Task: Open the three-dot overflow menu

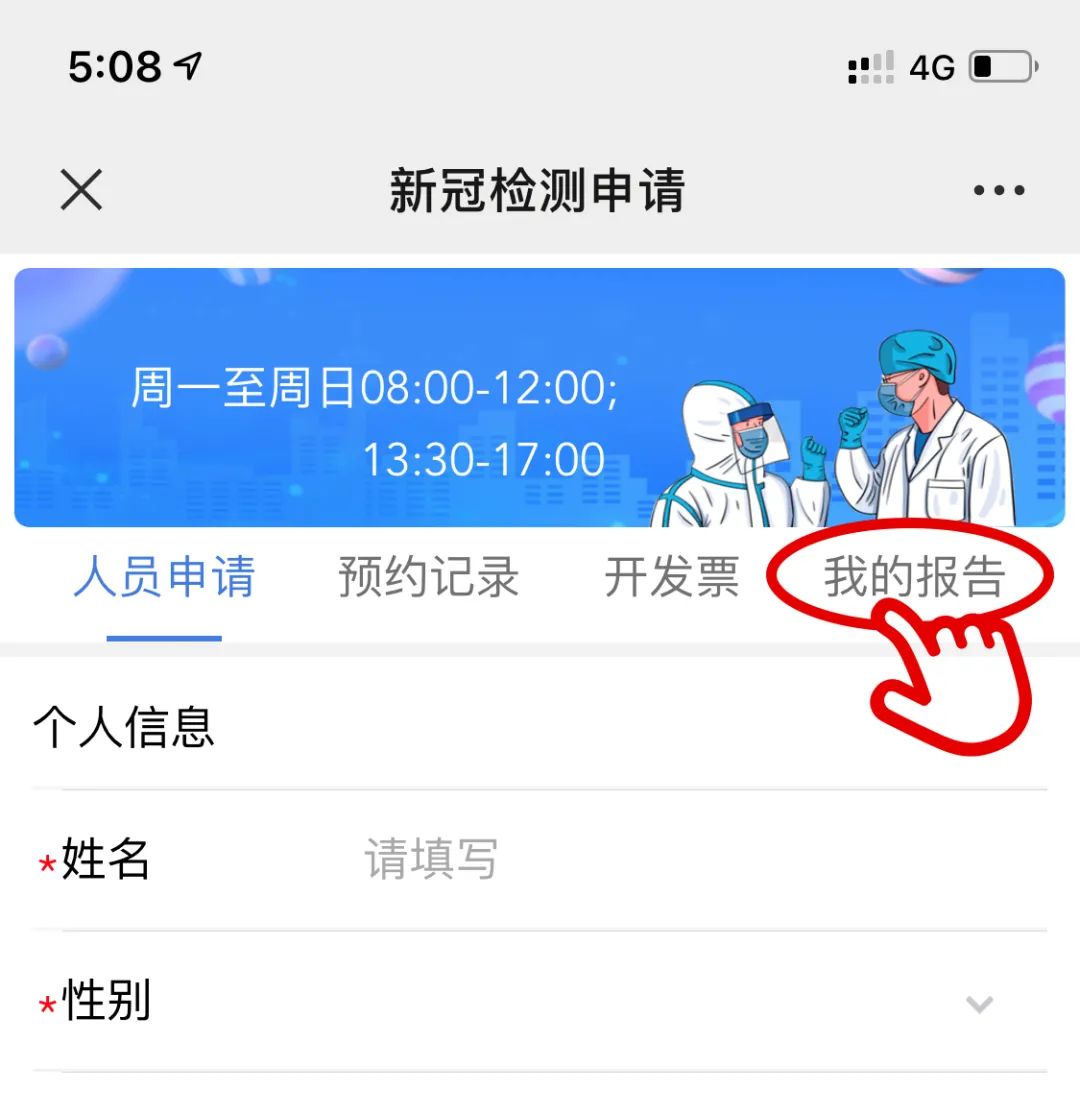Action: click(999, 190)
